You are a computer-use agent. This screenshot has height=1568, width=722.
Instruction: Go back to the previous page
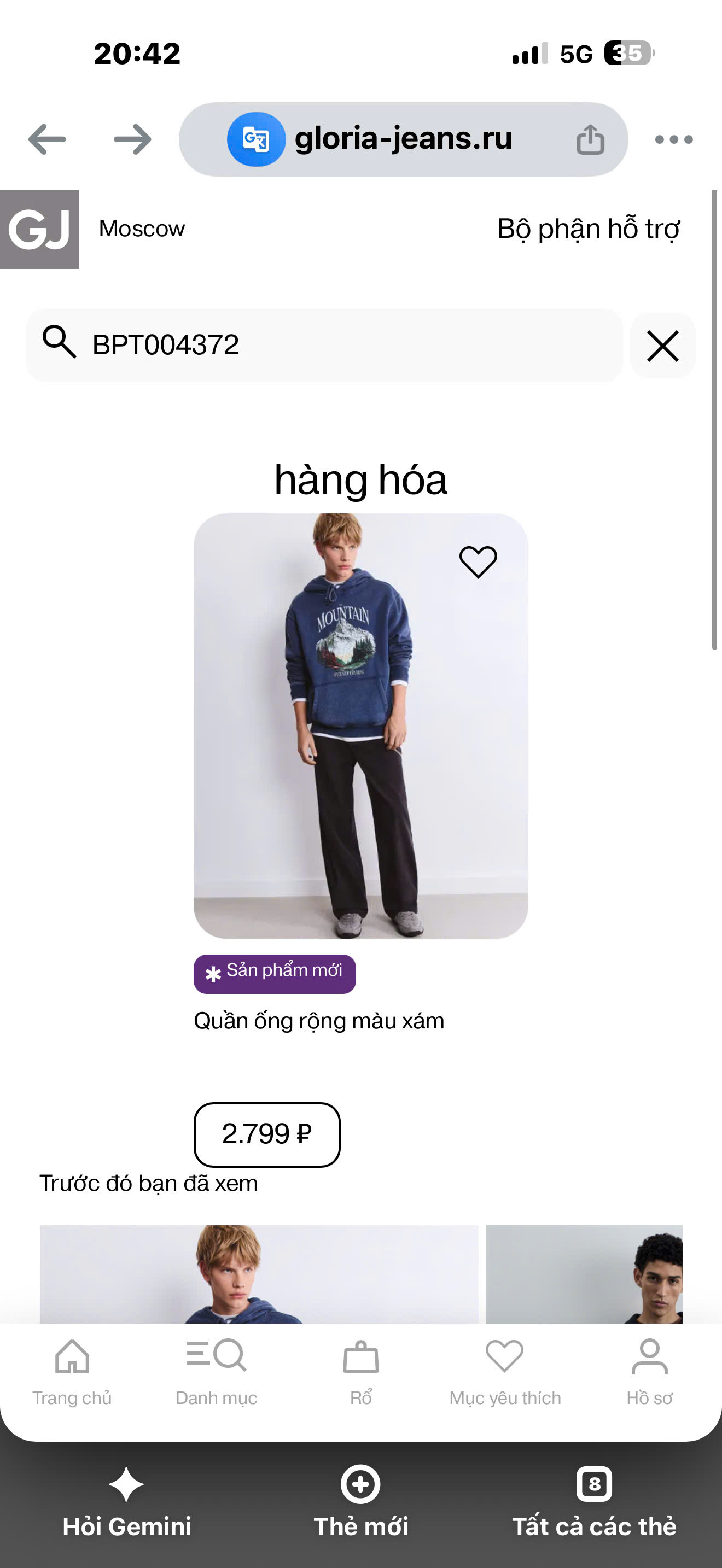tap(47, 139)
